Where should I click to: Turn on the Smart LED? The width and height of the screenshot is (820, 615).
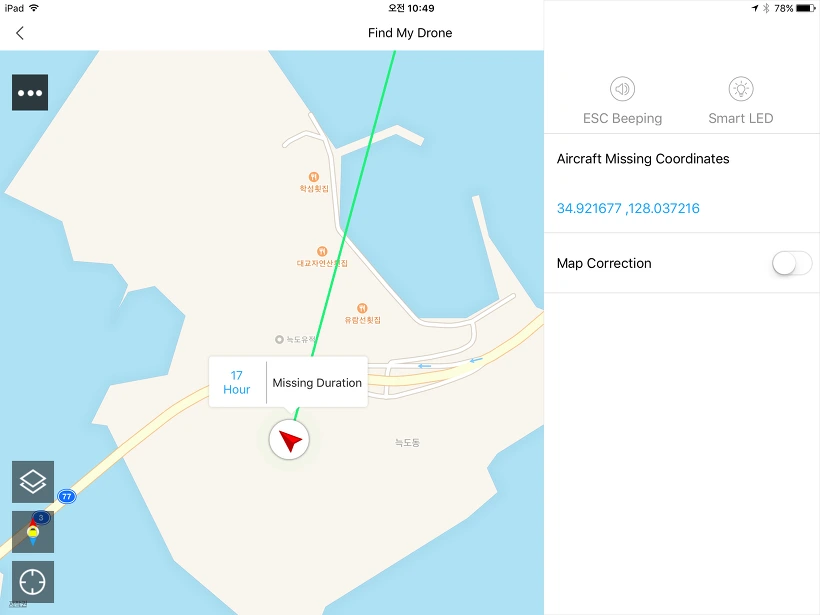[741, 101]
